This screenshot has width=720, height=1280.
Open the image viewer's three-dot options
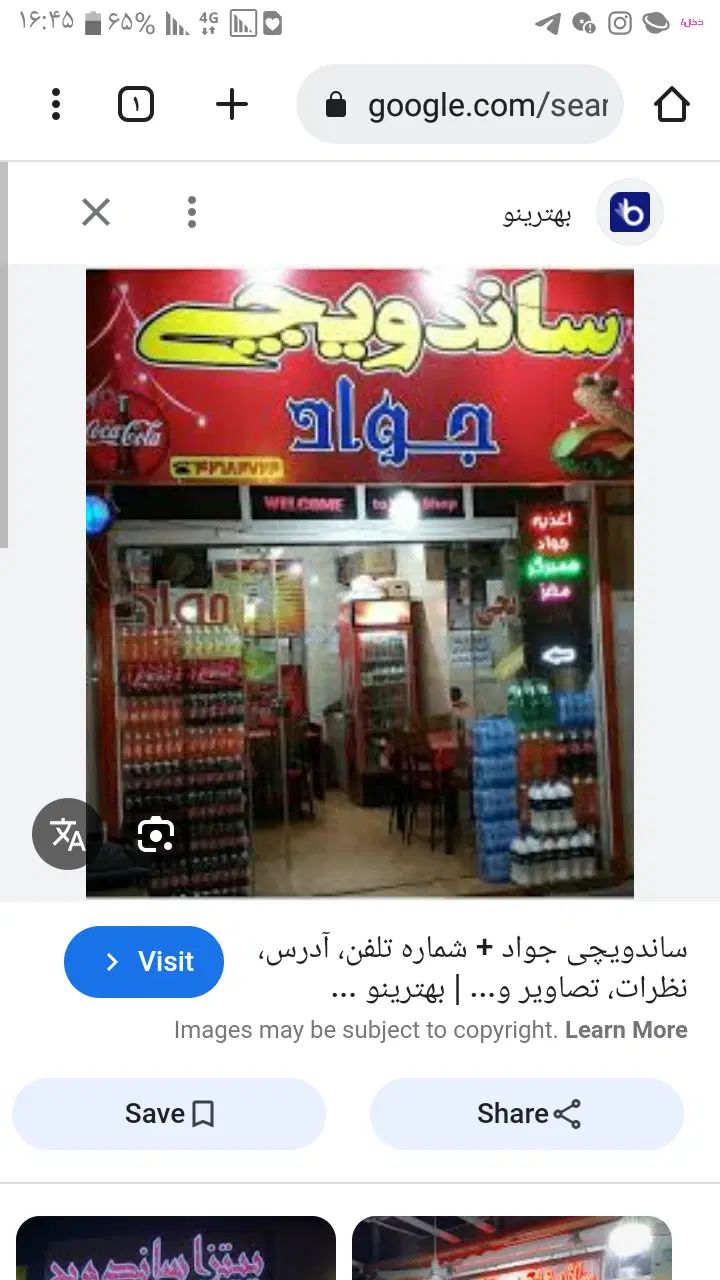pyautogui.click(x=191, y=212)
